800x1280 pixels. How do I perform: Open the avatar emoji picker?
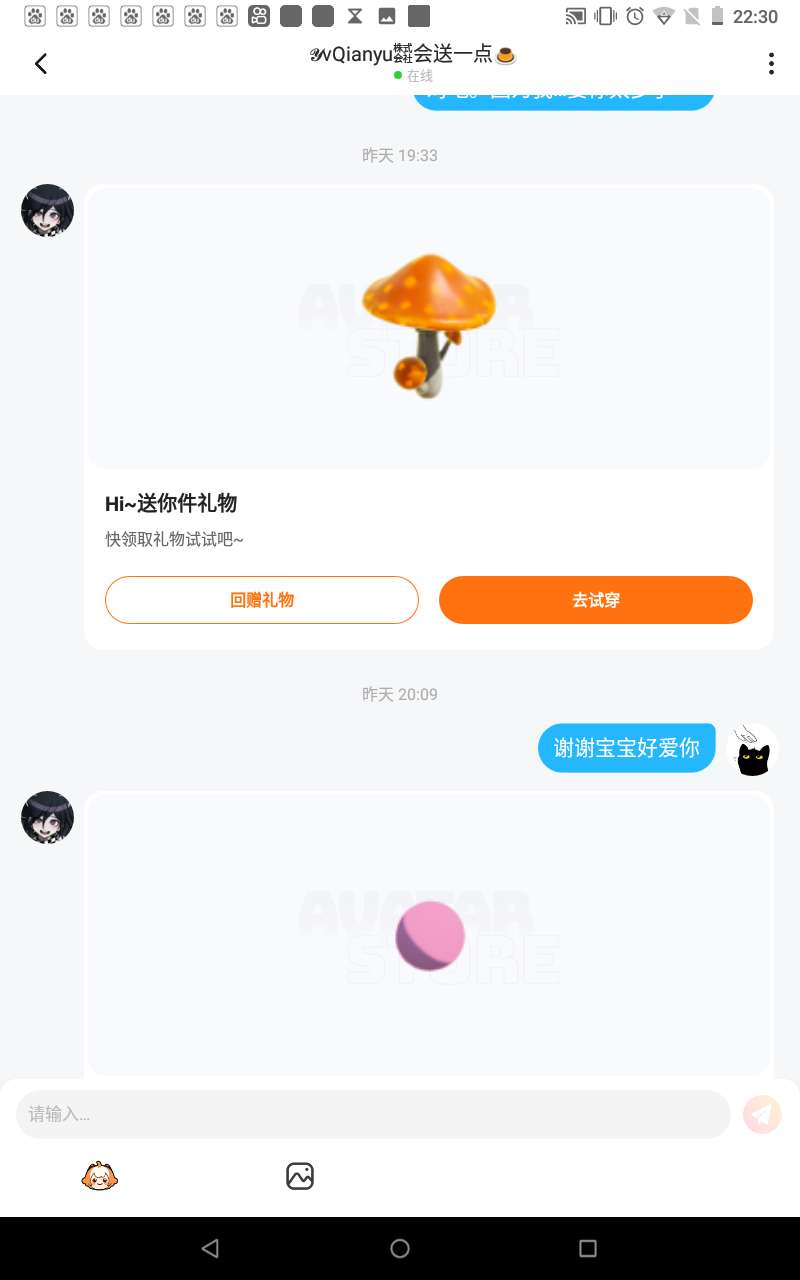(x=100, y=1176)
